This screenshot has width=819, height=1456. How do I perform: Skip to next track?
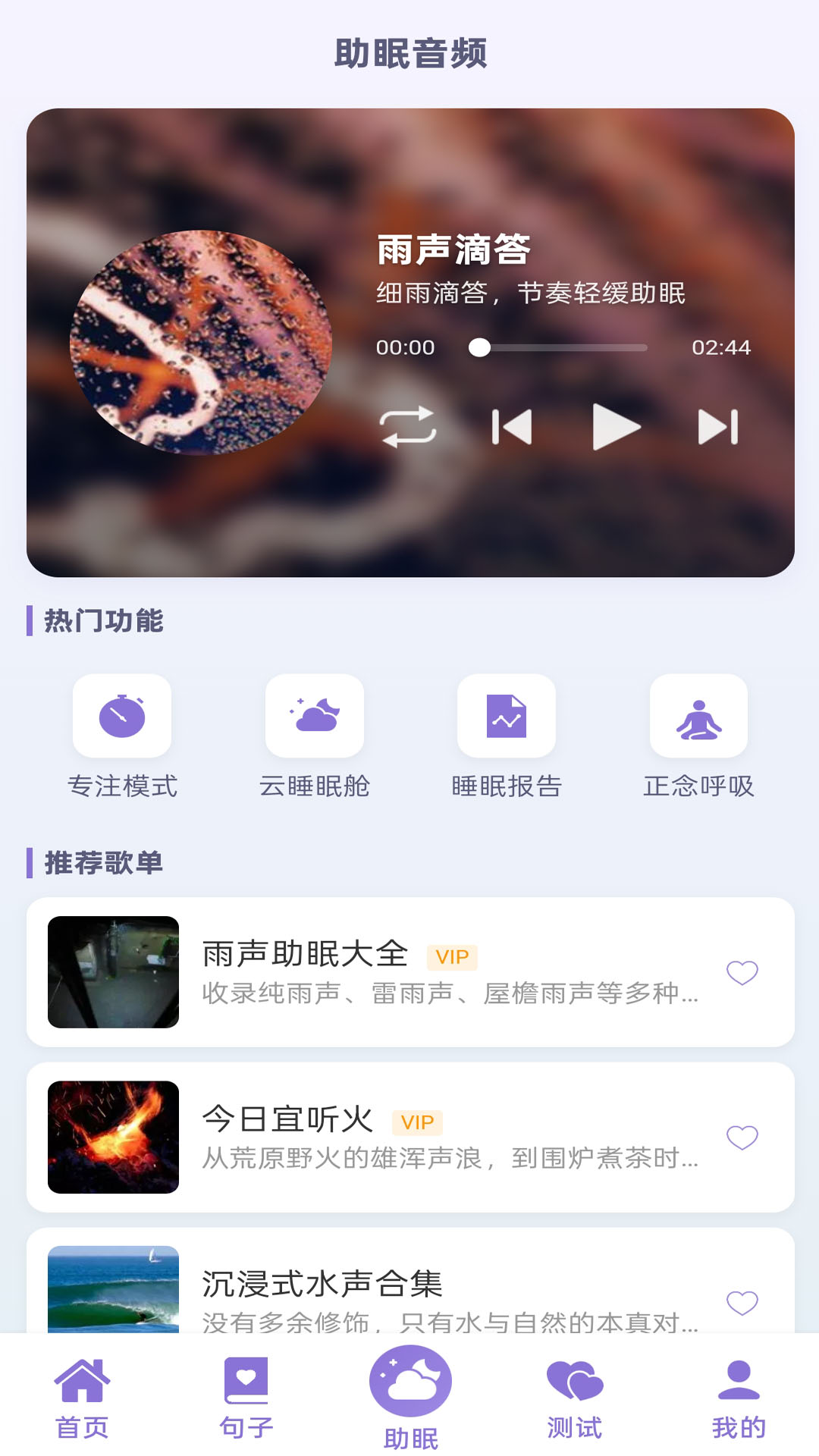pos(719,427)
